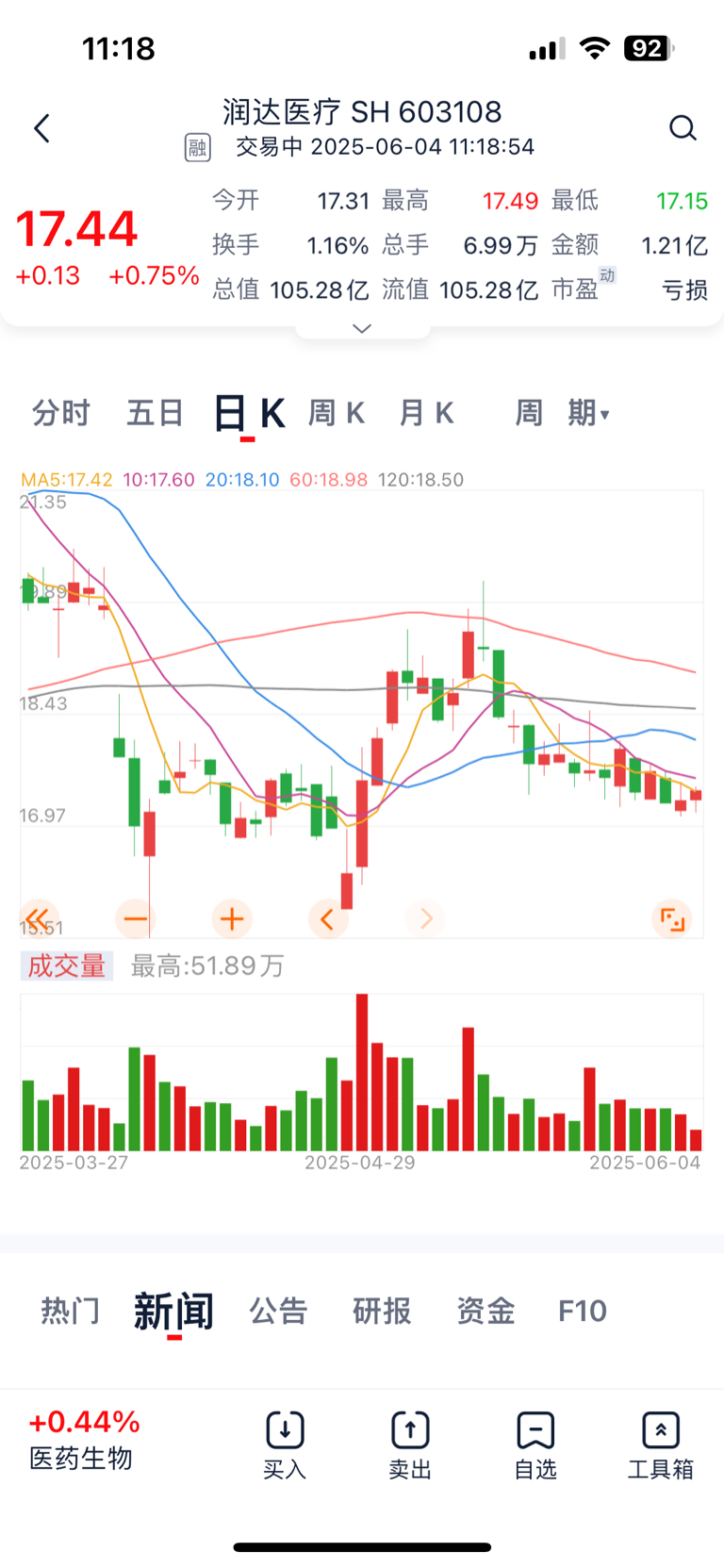Open the 工具箱 toolbox
This screenshot has height=1568, width=724.
(x=661, y=1445)
